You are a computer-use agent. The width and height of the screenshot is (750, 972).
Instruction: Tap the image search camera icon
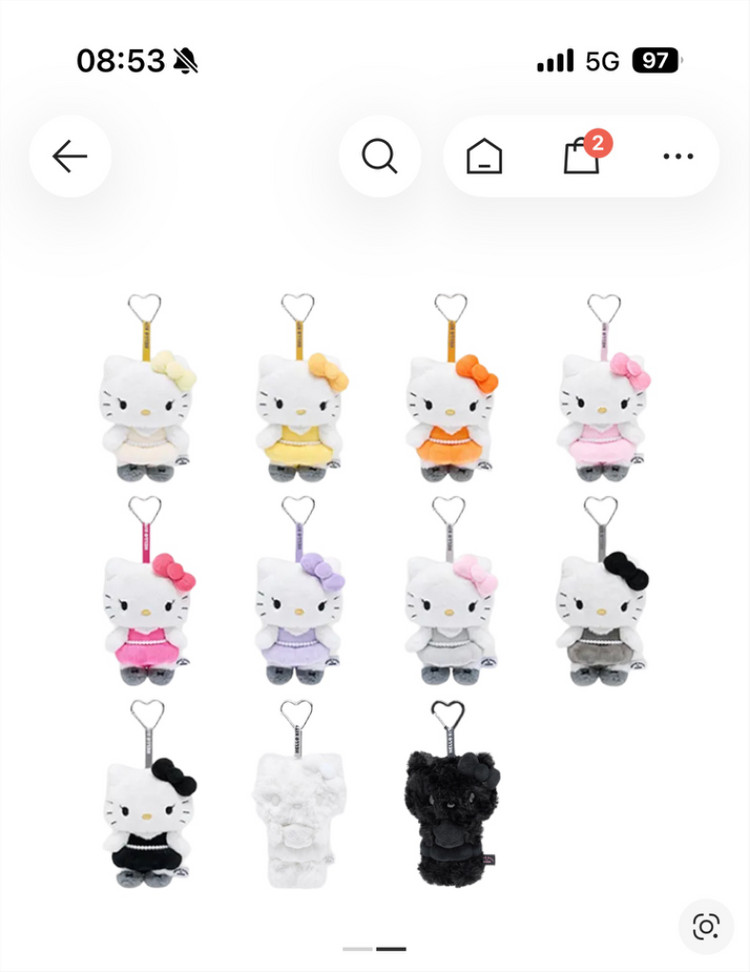pos(706,926)
